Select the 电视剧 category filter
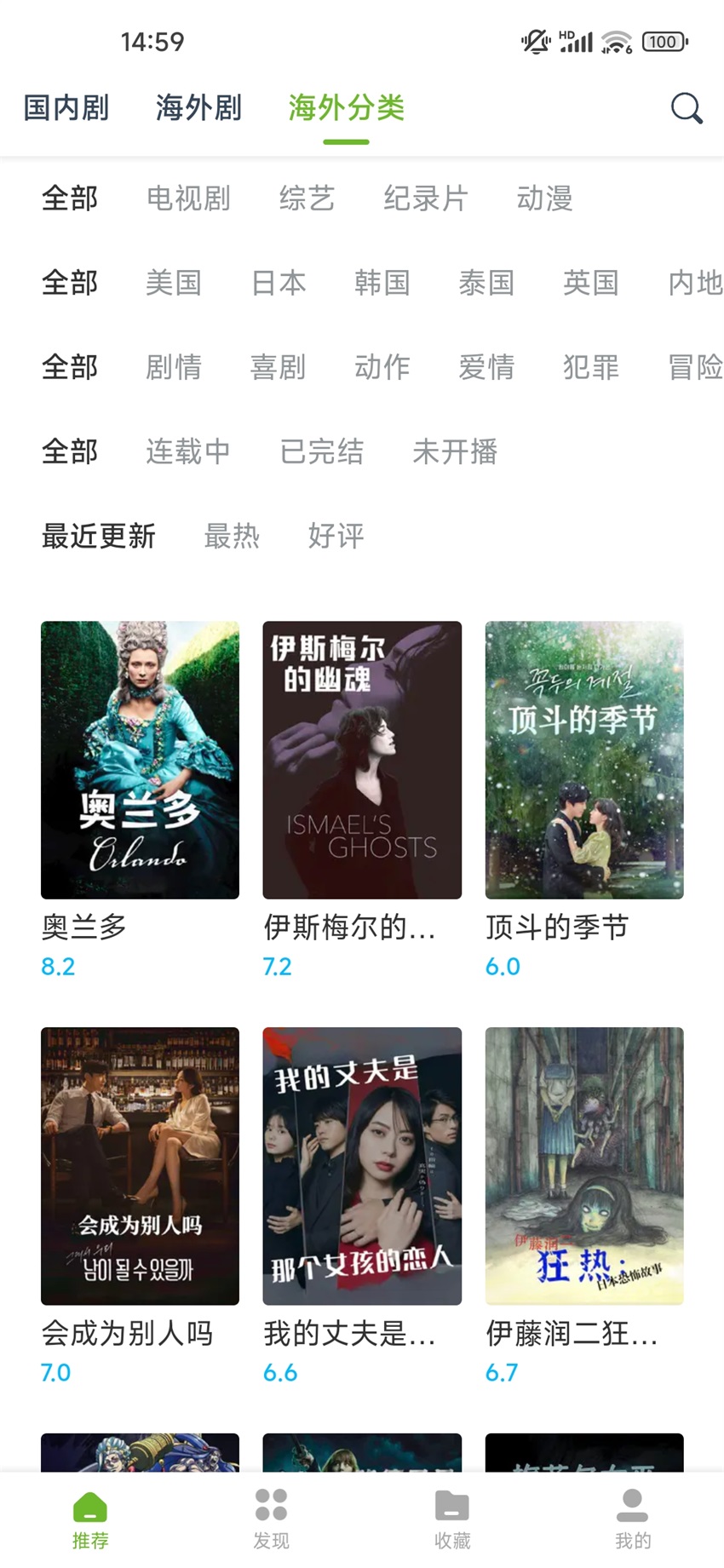This screenshot has width=724, height=1568. (190, 198)
